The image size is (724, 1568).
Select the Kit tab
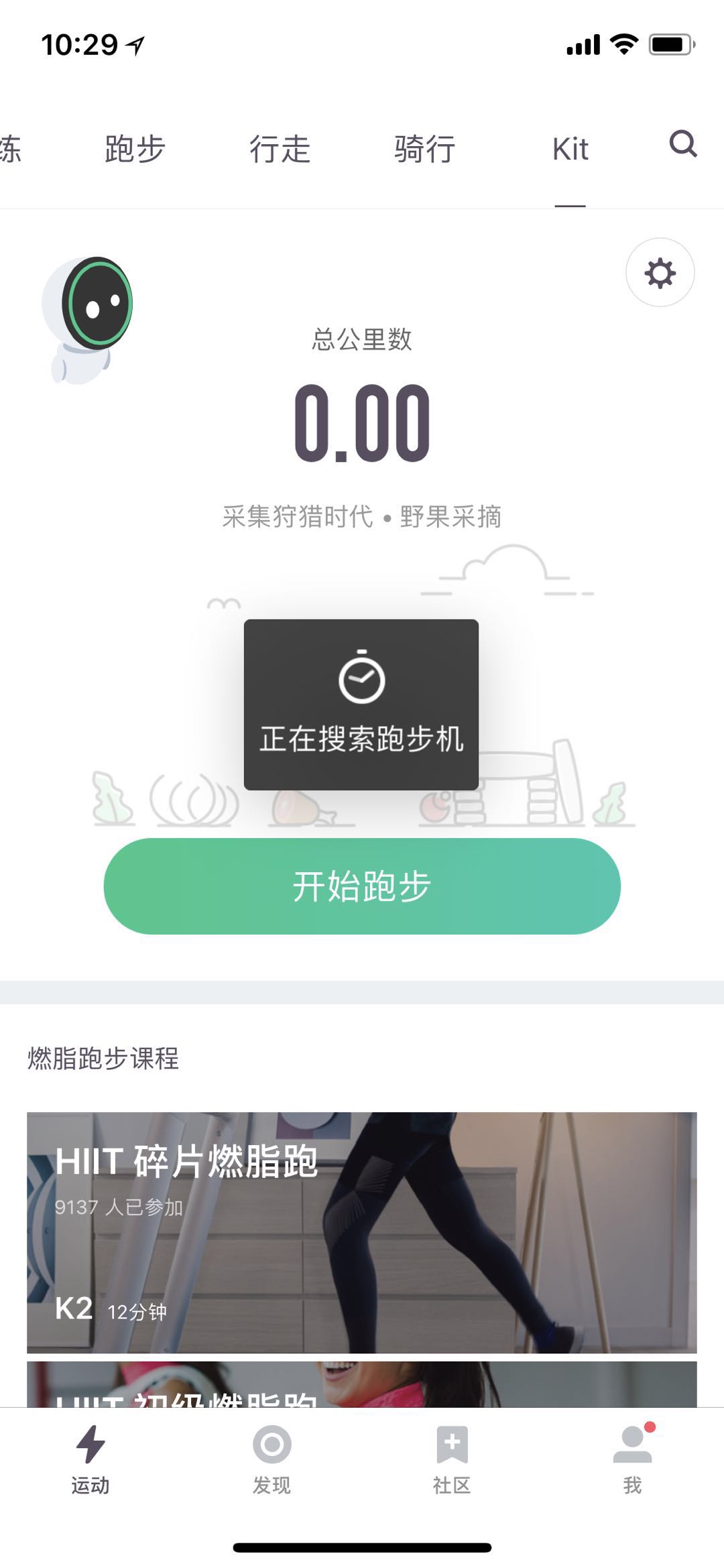pos(570,149)
